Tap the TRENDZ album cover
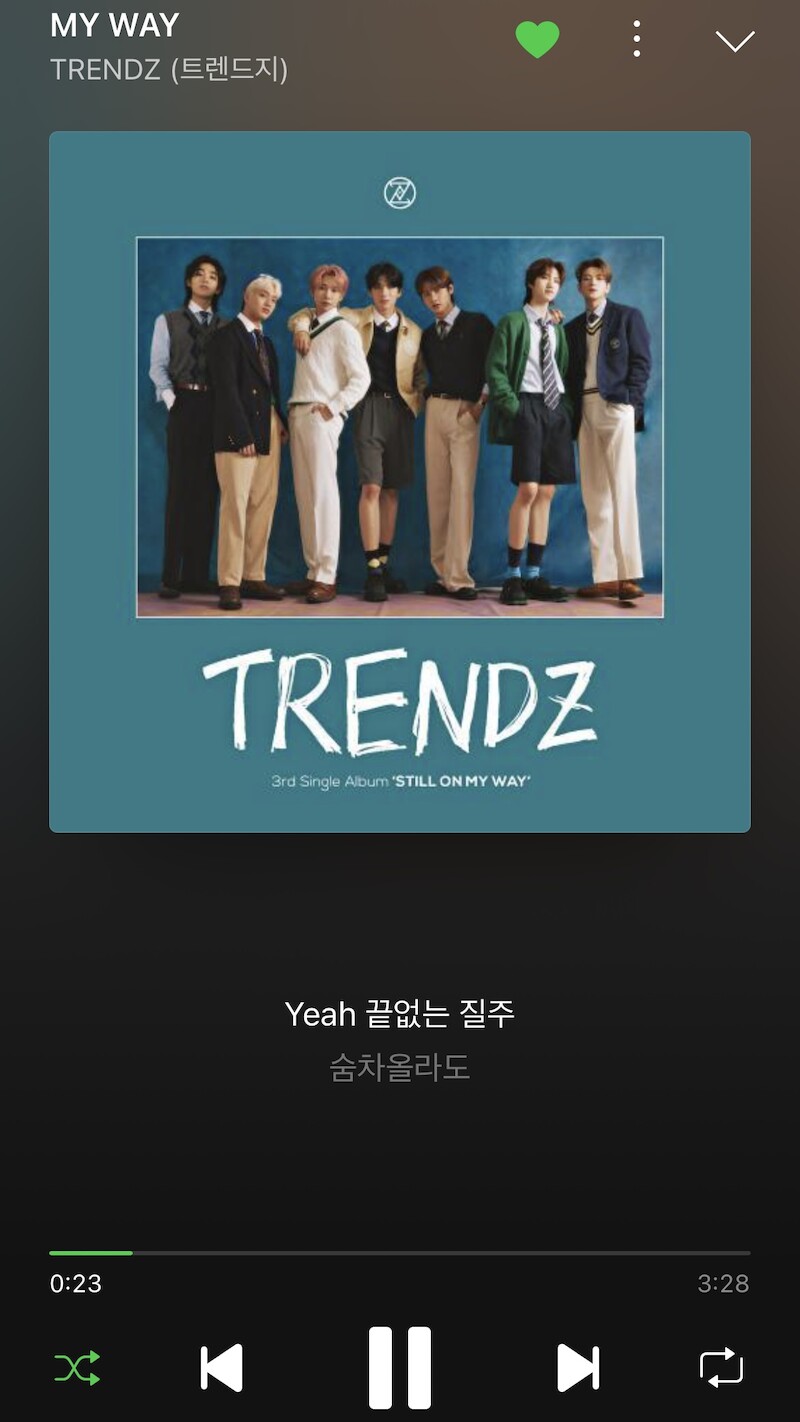Screen dimensions: 800x1422 (400, 481)
